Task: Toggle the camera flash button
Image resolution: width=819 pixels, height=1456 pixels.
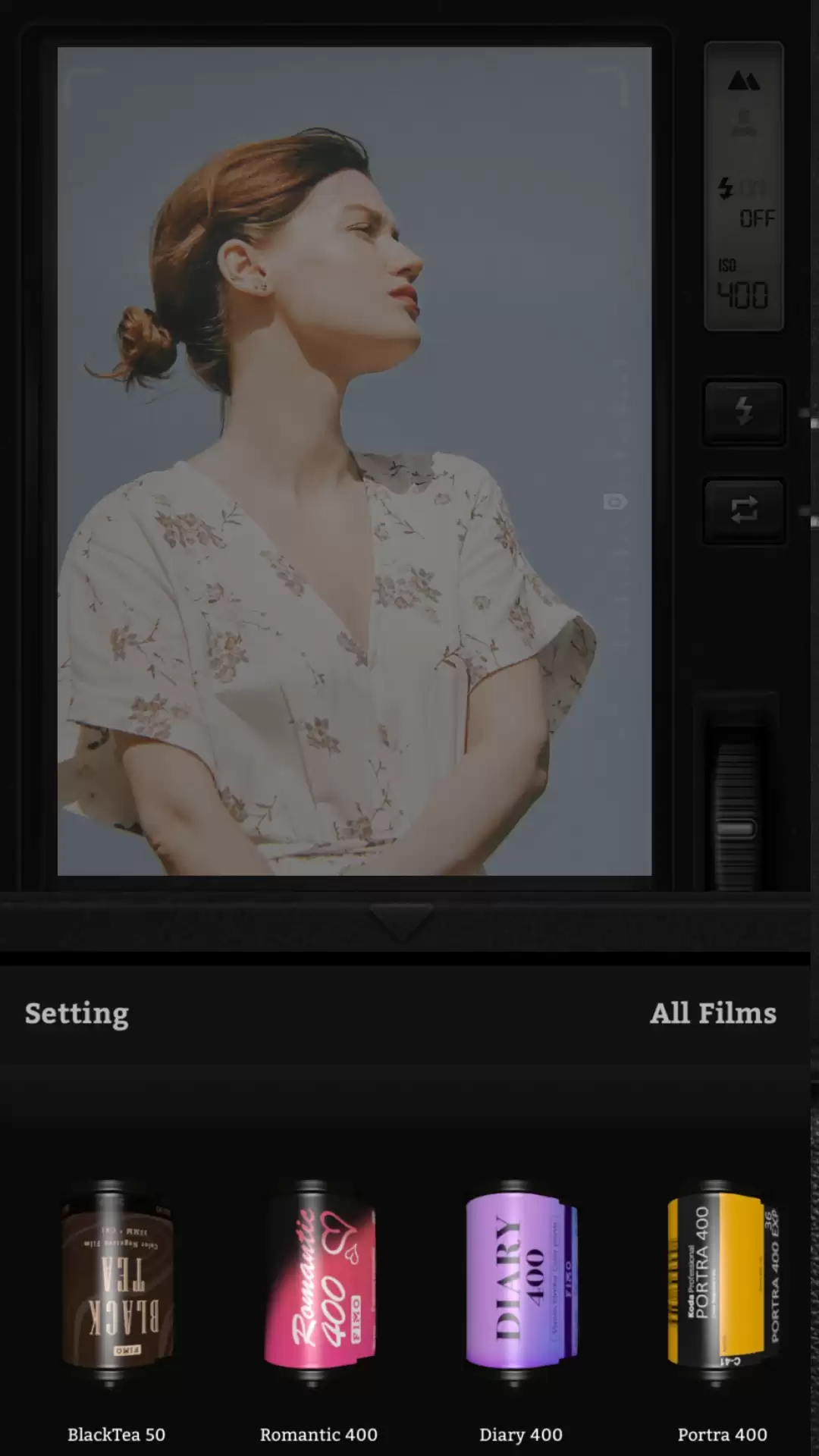Action: pyautogui.click(x=744, y=412)
